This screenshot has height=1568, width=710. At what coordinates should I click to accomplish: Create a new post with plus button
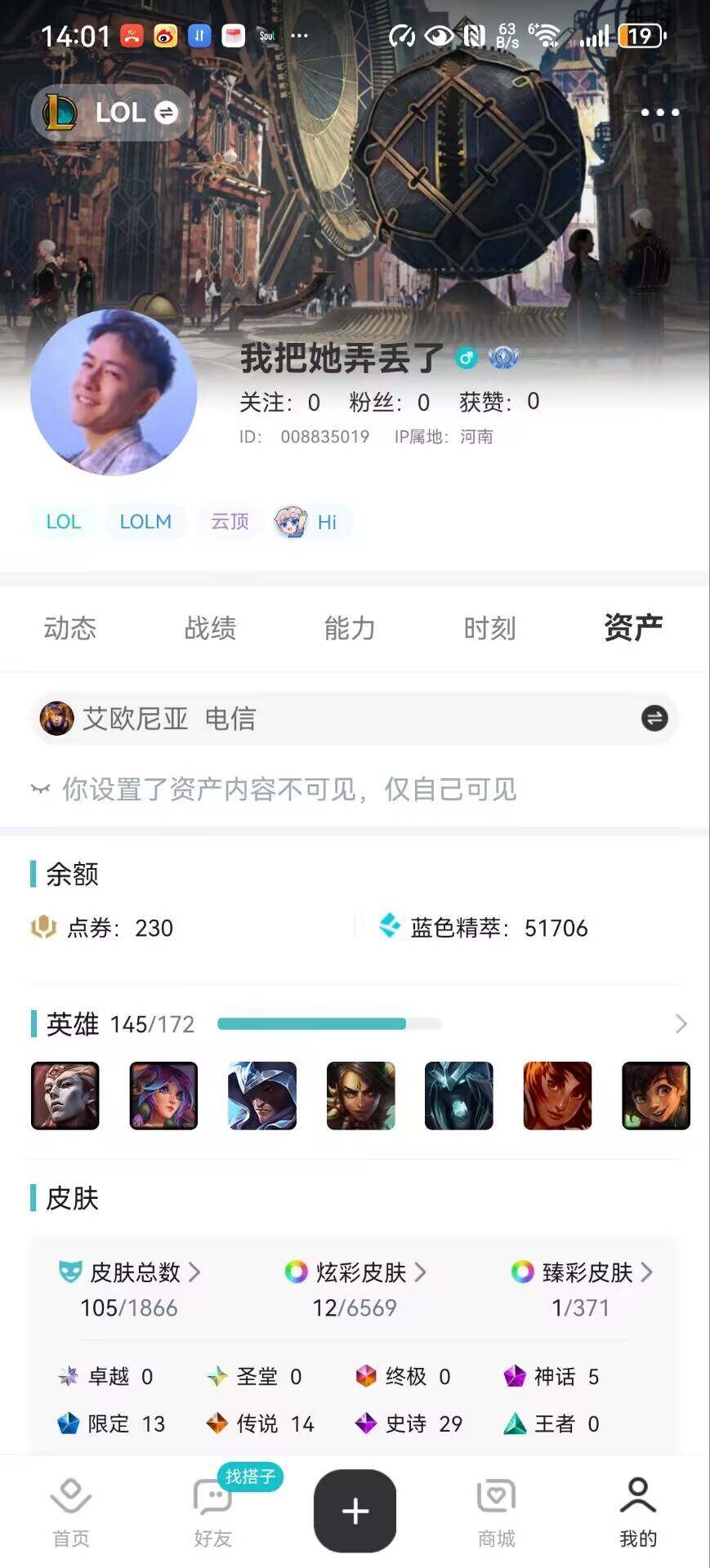[355, 1511]
